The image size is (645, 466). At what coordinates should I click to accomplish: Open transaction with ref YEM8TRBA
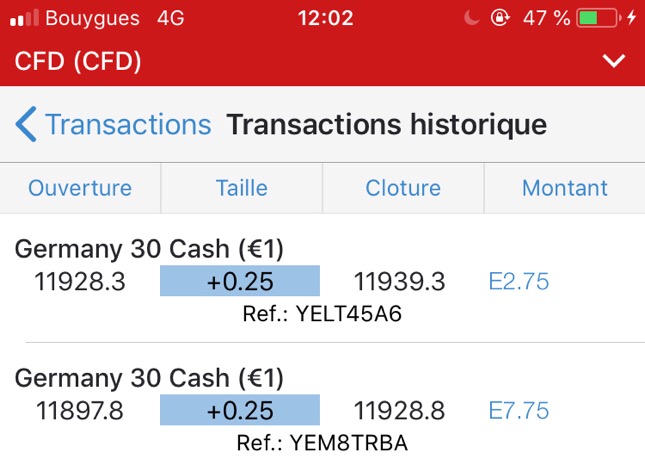tap(322, 412)
